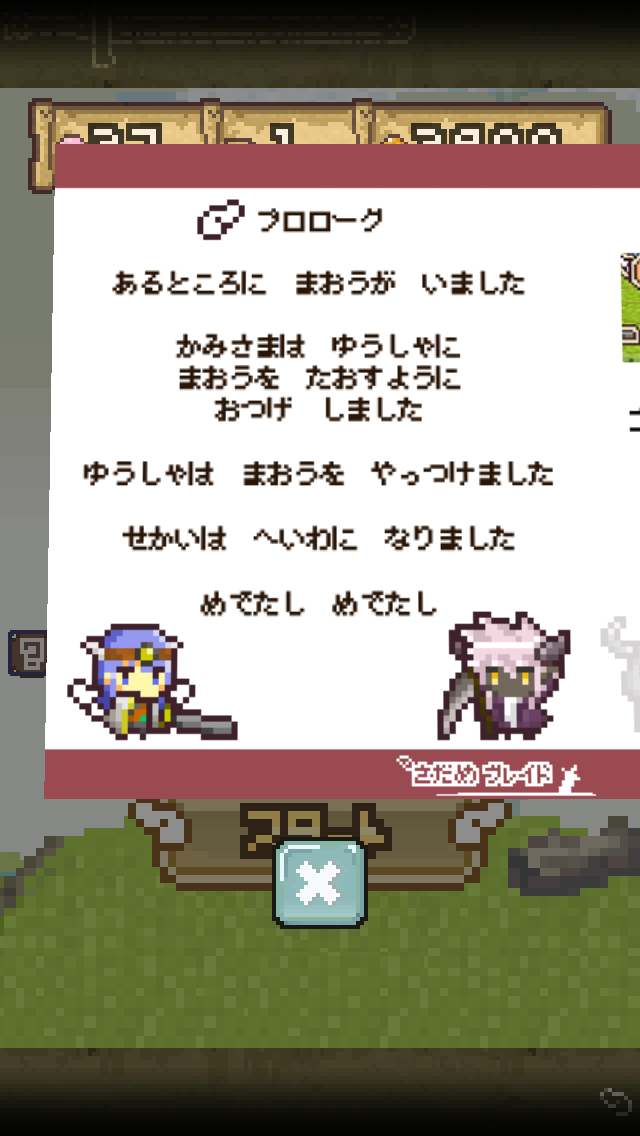Close the prologue popup with X button

320,883
